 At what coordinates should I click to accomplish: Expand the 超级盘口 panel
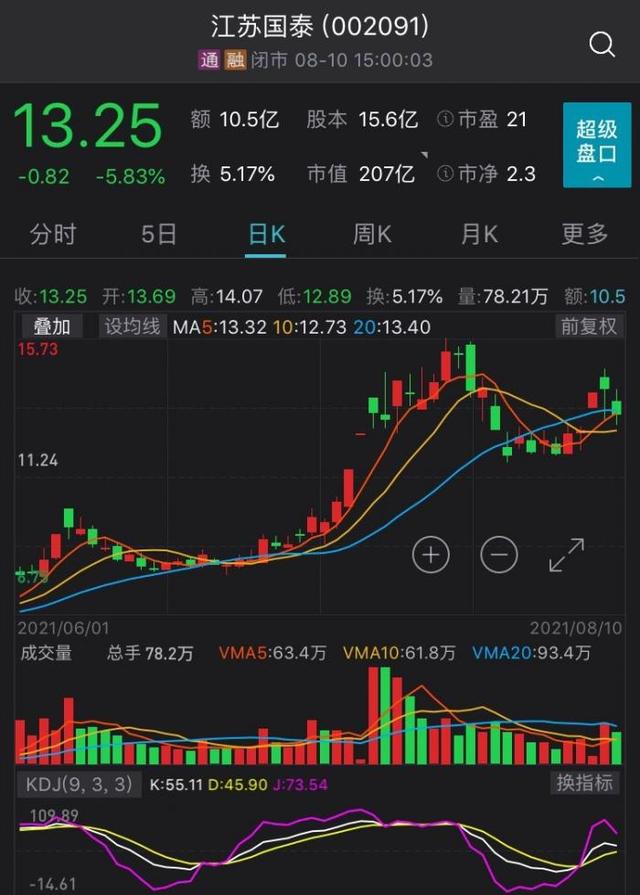click(596, 144)
